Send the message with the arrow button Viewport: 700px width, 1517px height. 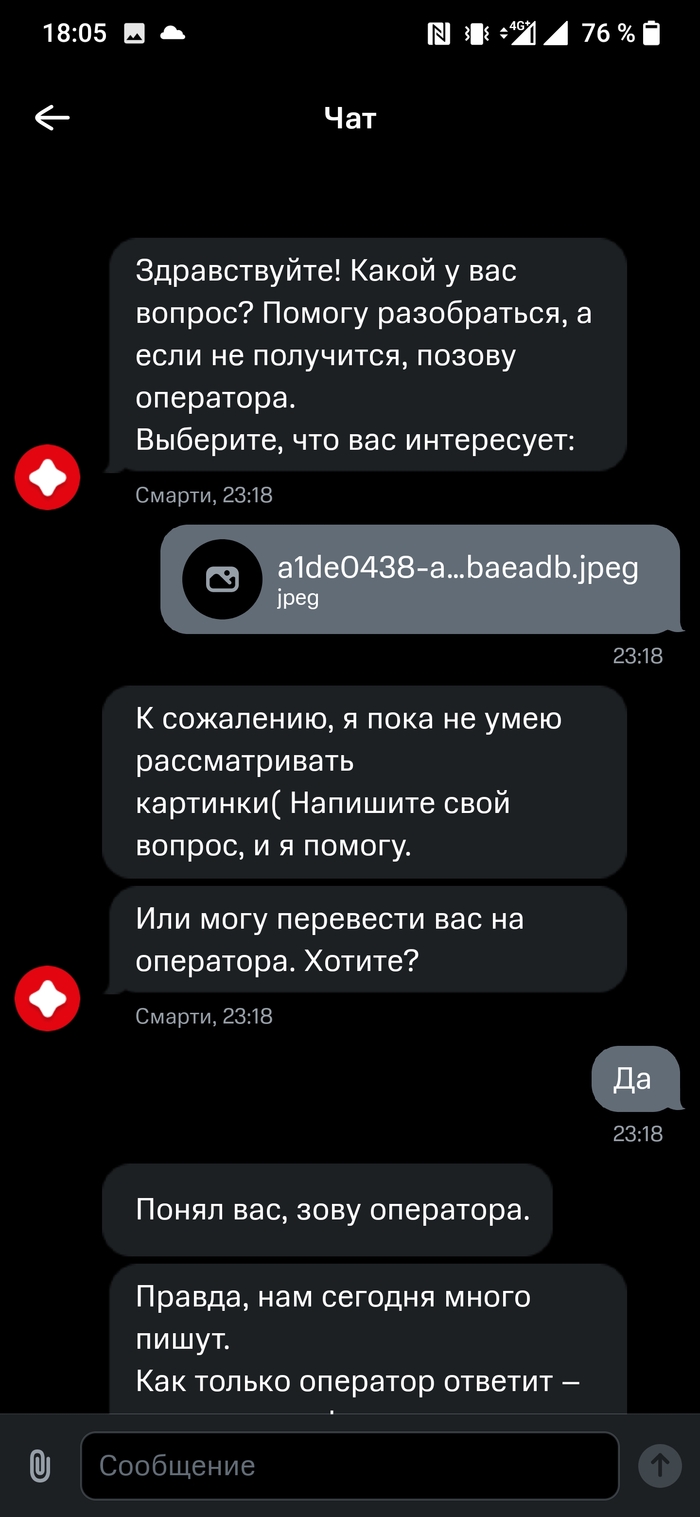click(660, 1466)
